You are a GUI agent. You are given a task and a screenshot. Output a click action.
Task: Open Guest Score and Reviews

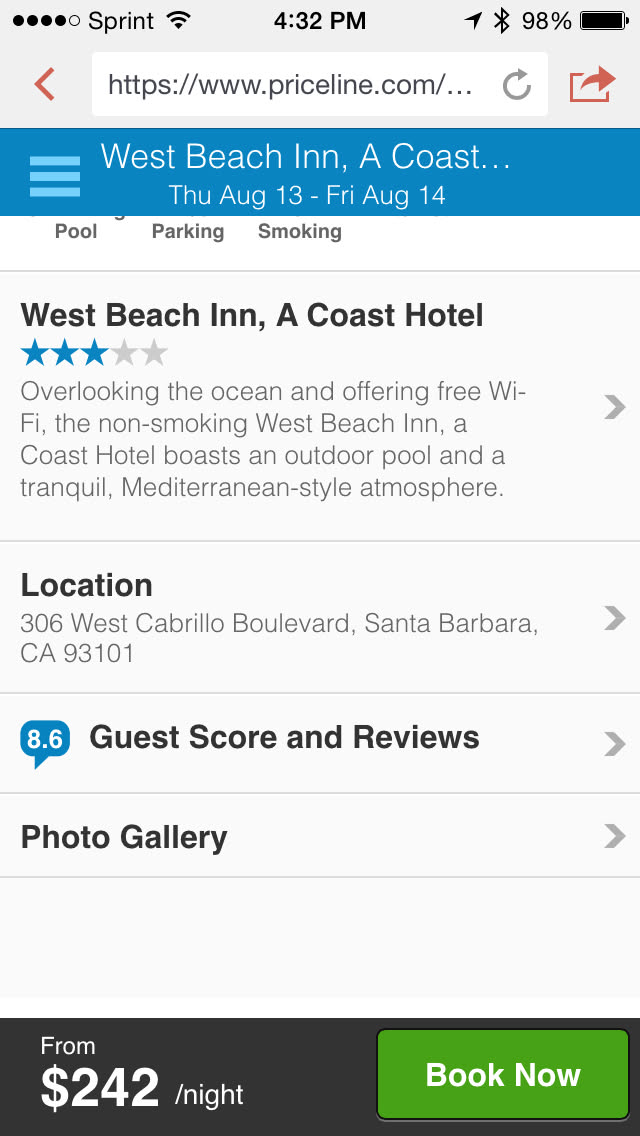(320, 742)
